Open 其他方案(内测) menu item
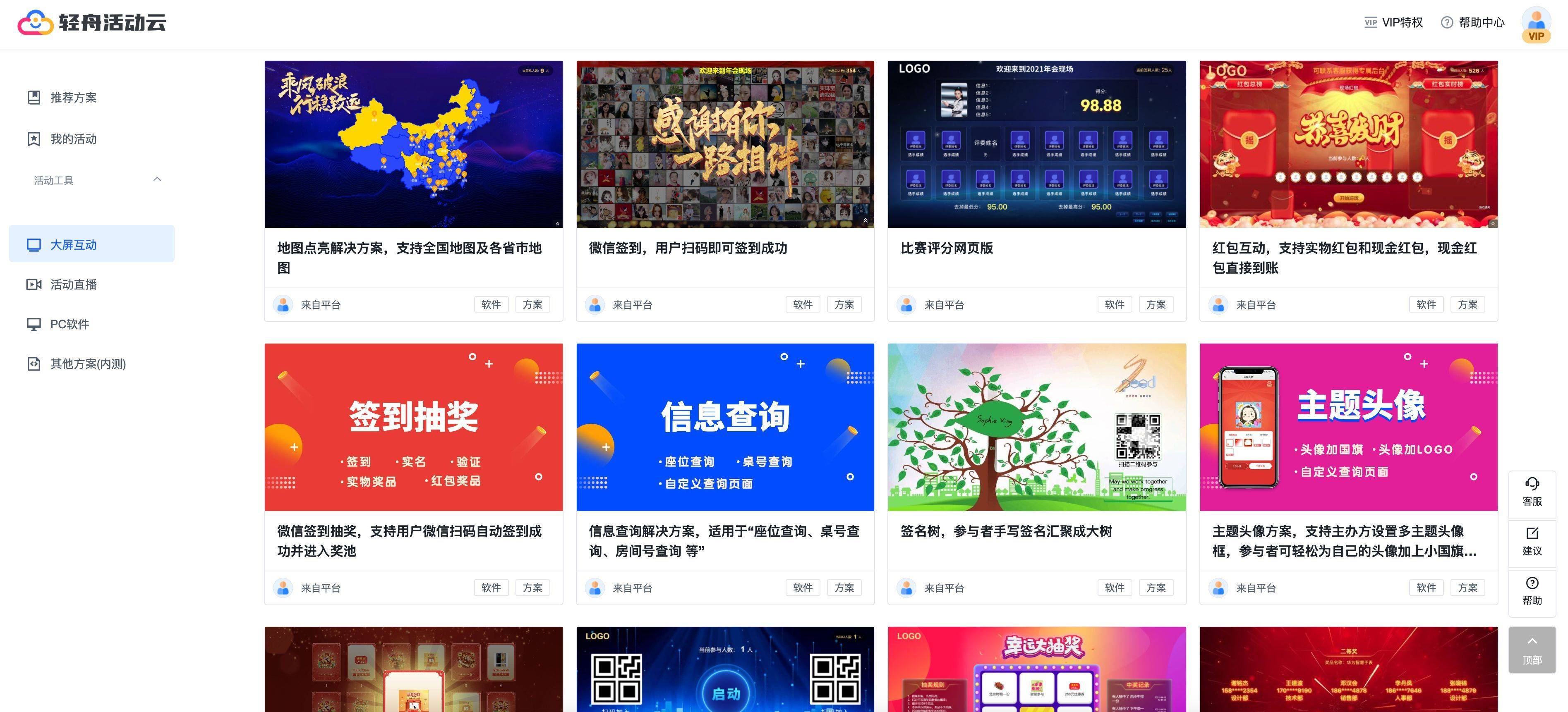Image resolution: width=1568 pixels, height=712 pixels. point(88,364)
